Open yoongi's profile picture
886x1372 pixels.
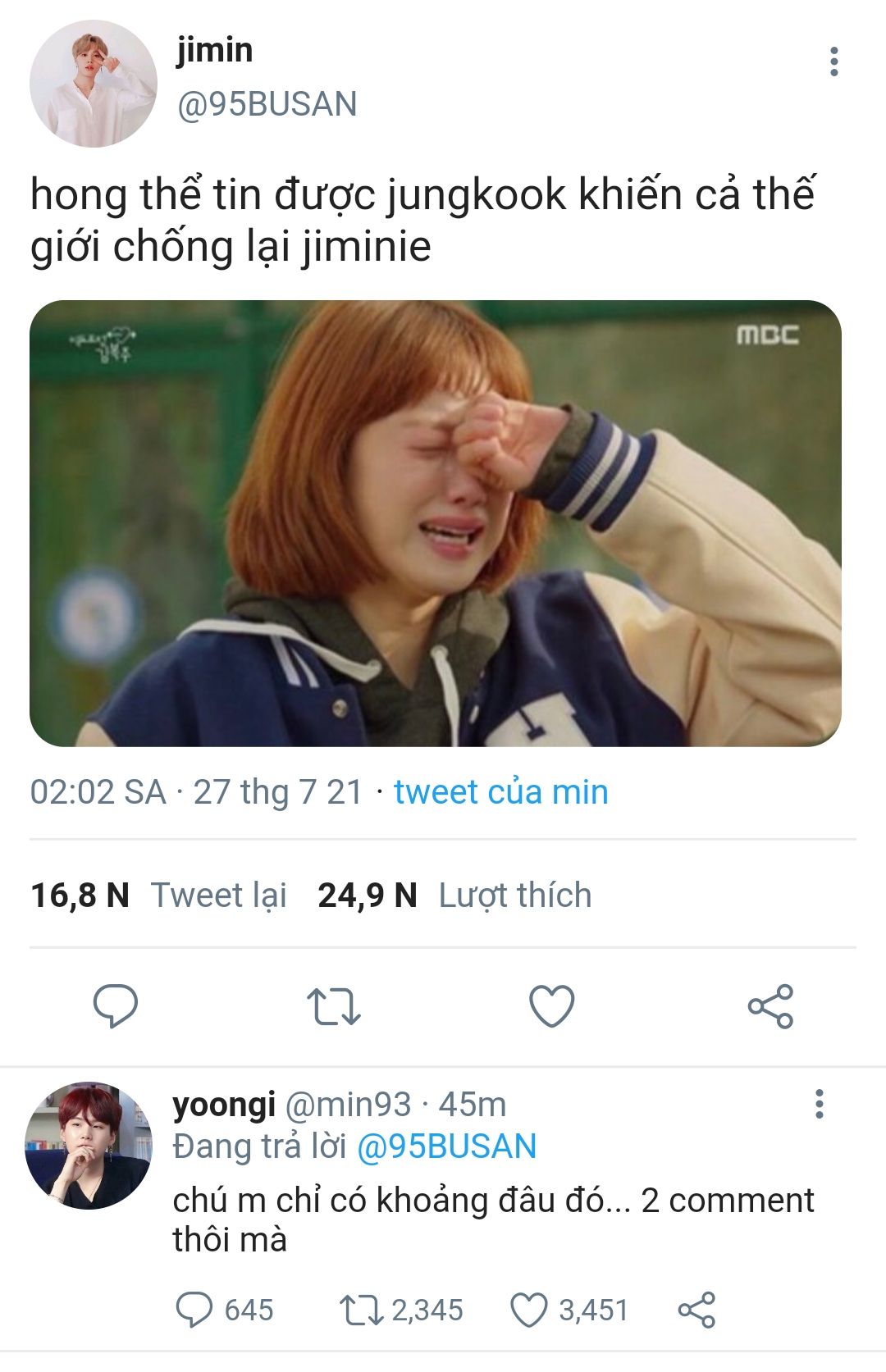pos(89,1146)
